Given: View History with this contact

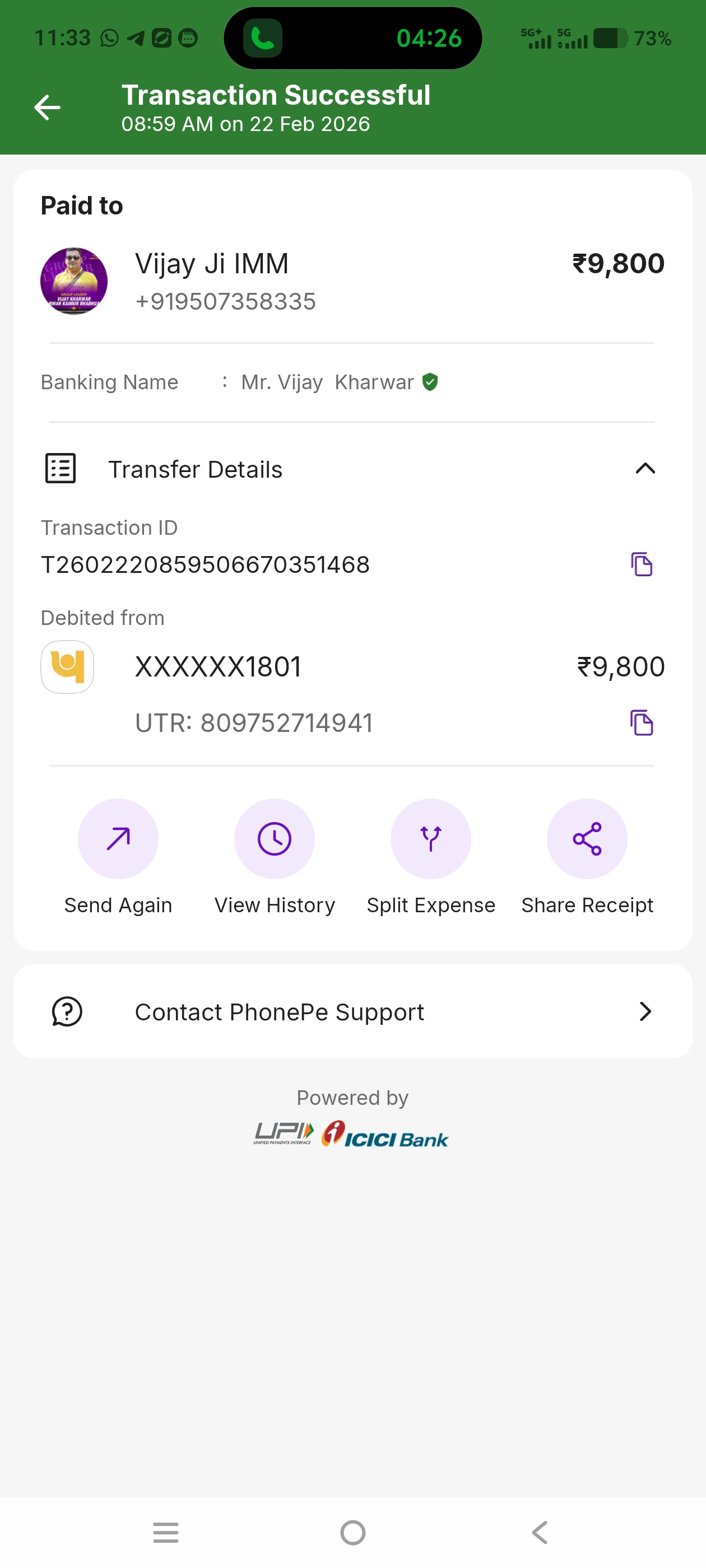Looking at the screenshot, I should [x=274, y=839].
